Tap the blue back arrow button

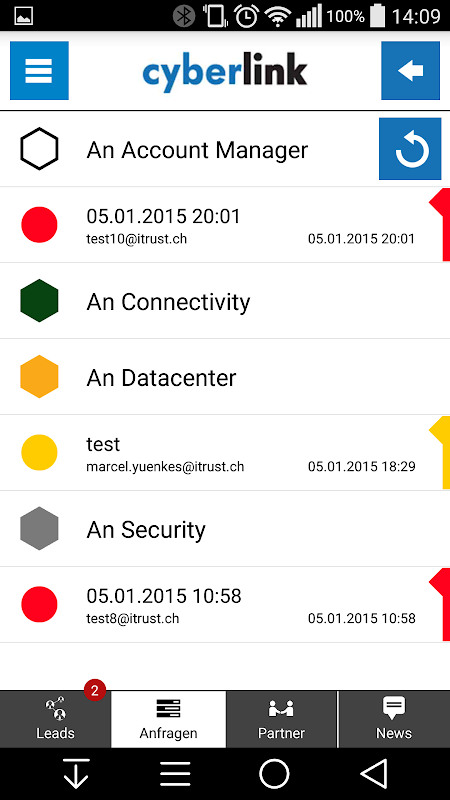coord(410,70)
